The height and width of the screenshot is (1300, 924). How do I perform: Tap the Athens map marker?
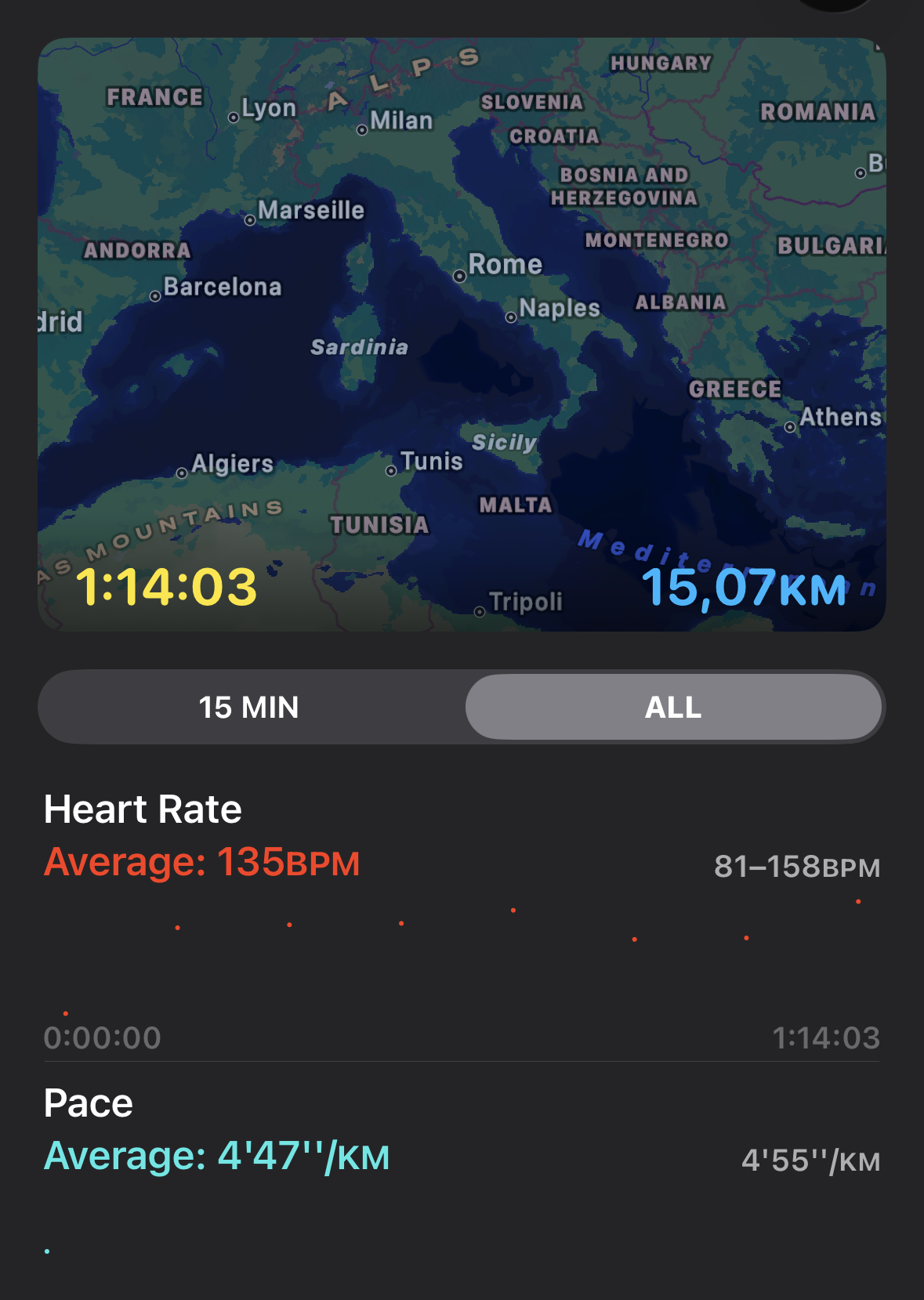pos(790,425)
